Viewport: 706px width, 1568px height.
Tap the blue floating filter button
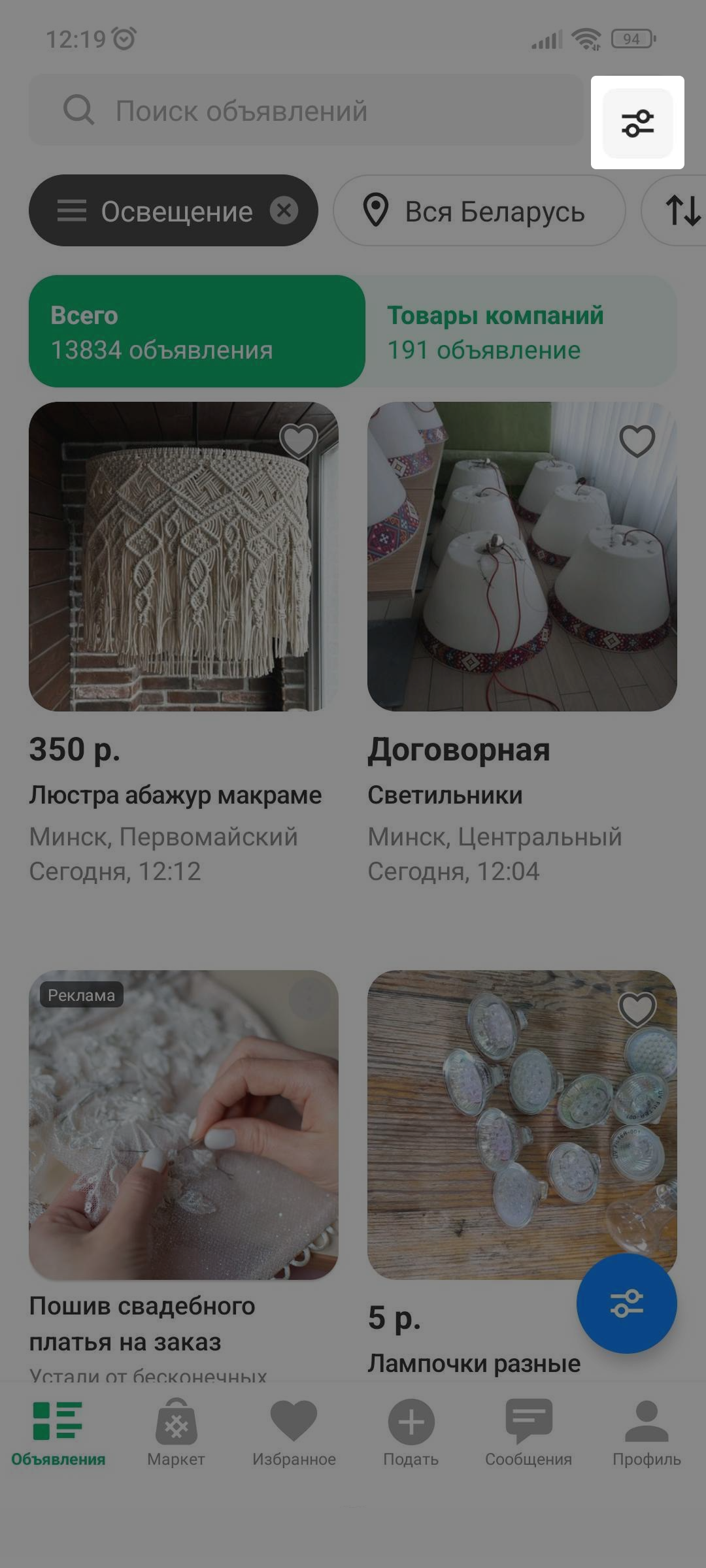pos(626,1303)
